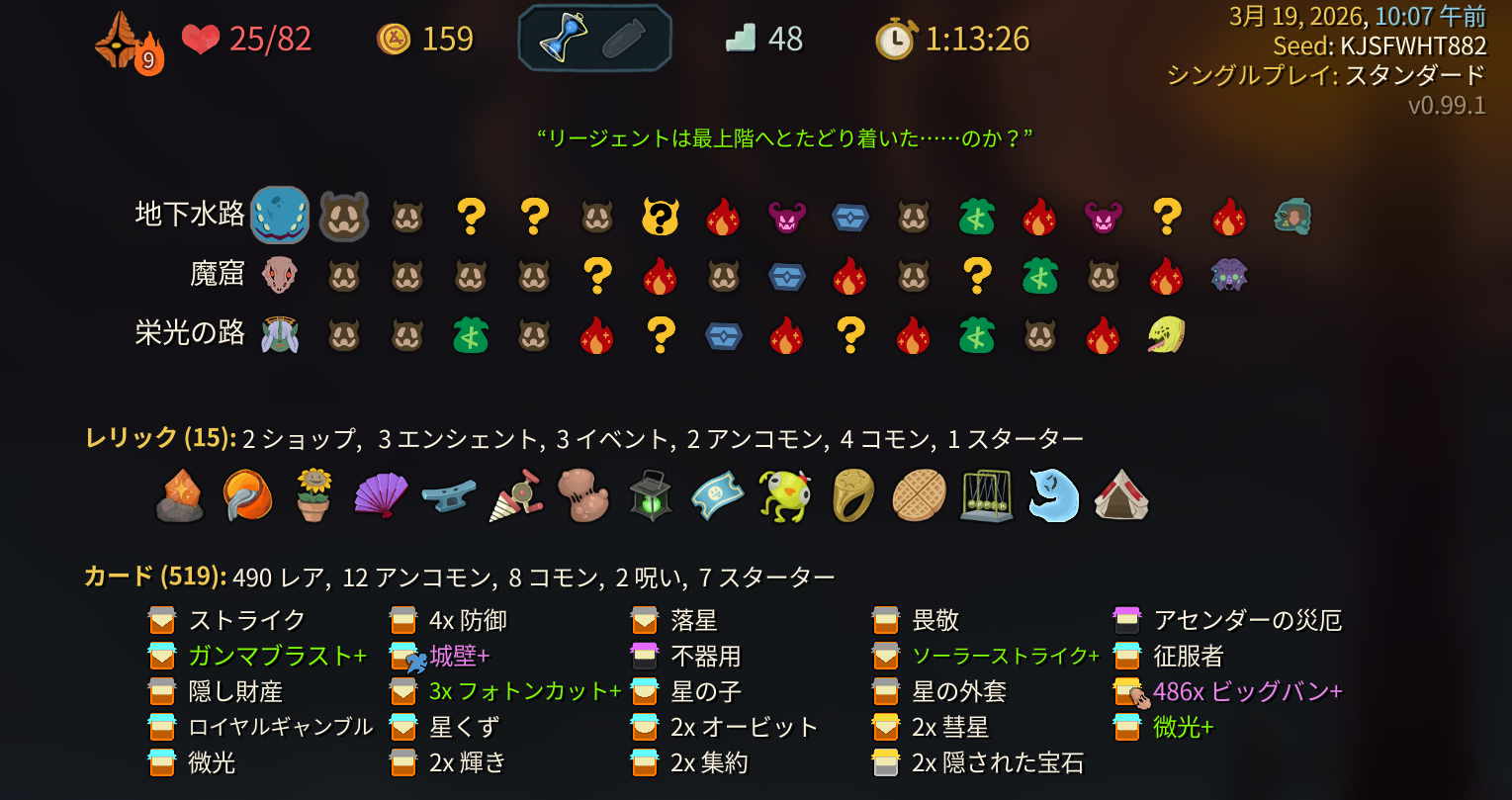Image resolution: width=1512 pixels, height=800 pixels.
Task: Inspect the sunflower pot relic
Action: click(313, 494)
